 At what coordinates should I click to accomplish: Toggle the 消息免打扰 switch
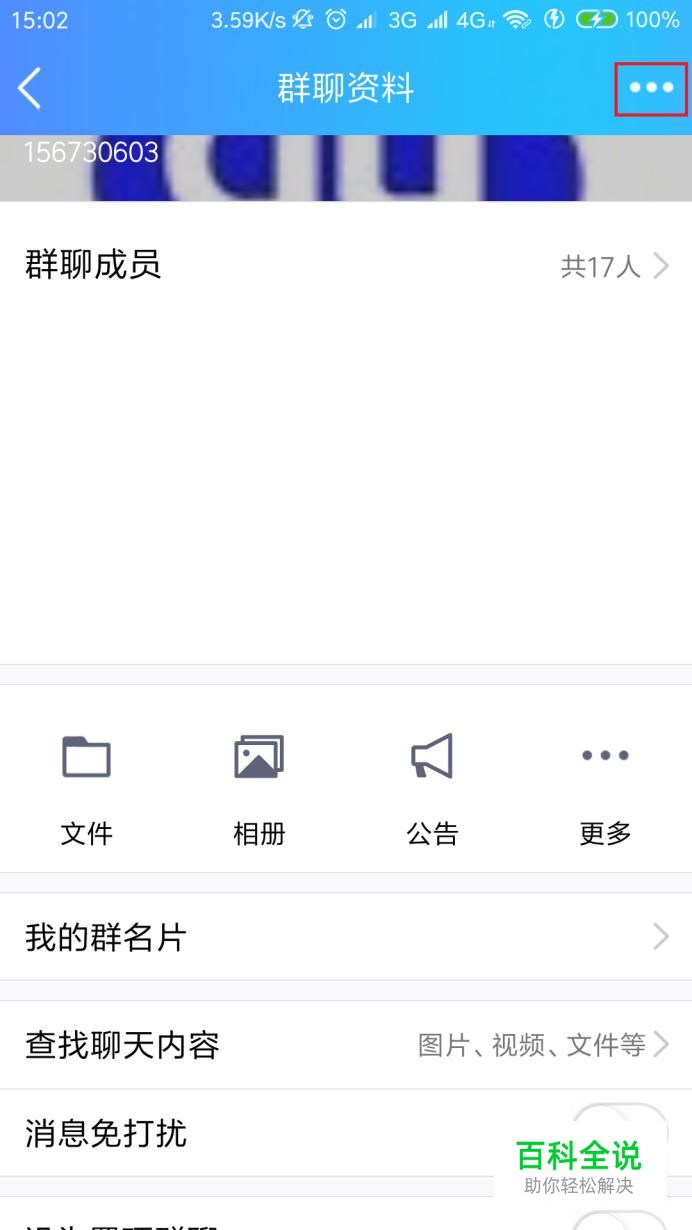(620, 1133)
